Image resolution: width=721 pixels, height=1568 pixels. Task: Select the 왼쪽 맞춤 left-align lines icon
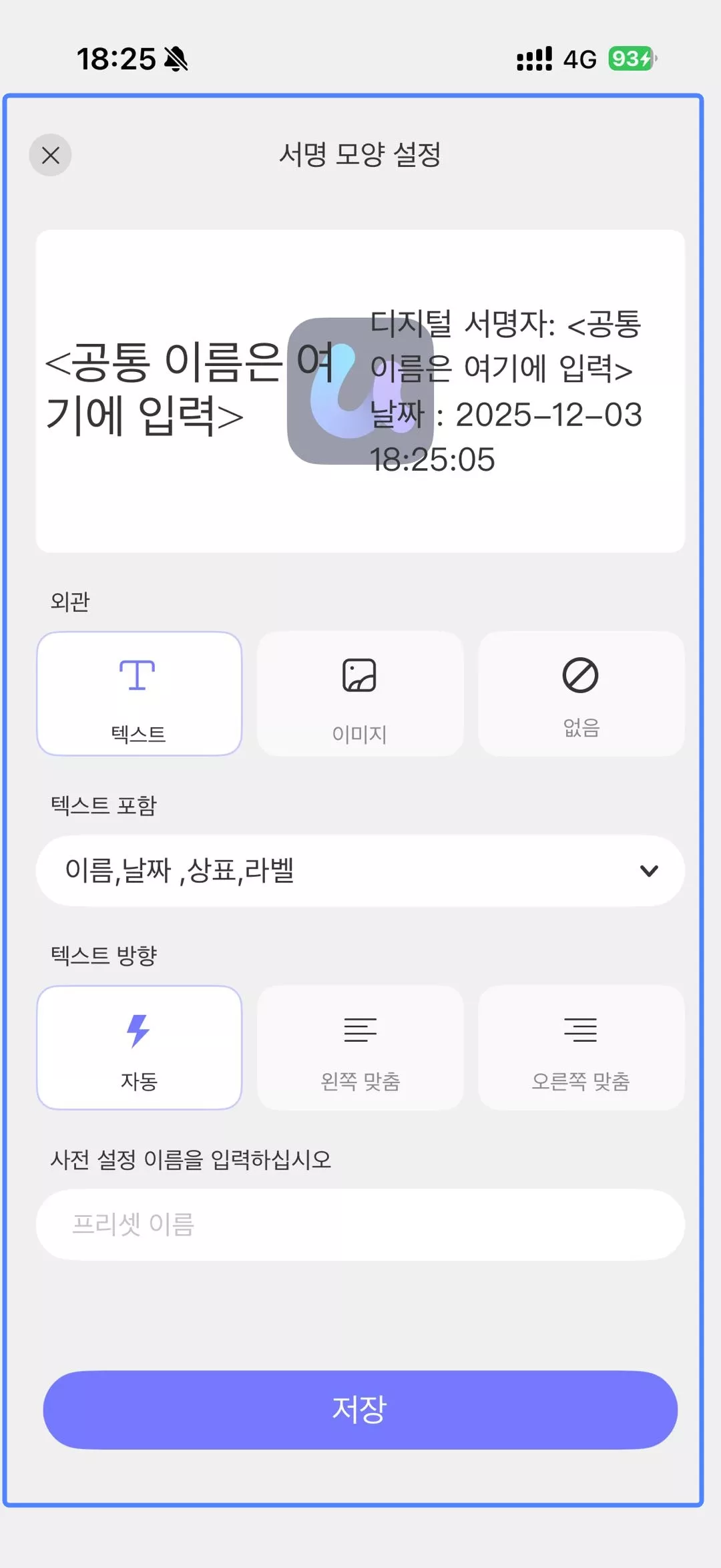tap(360, 1028)
